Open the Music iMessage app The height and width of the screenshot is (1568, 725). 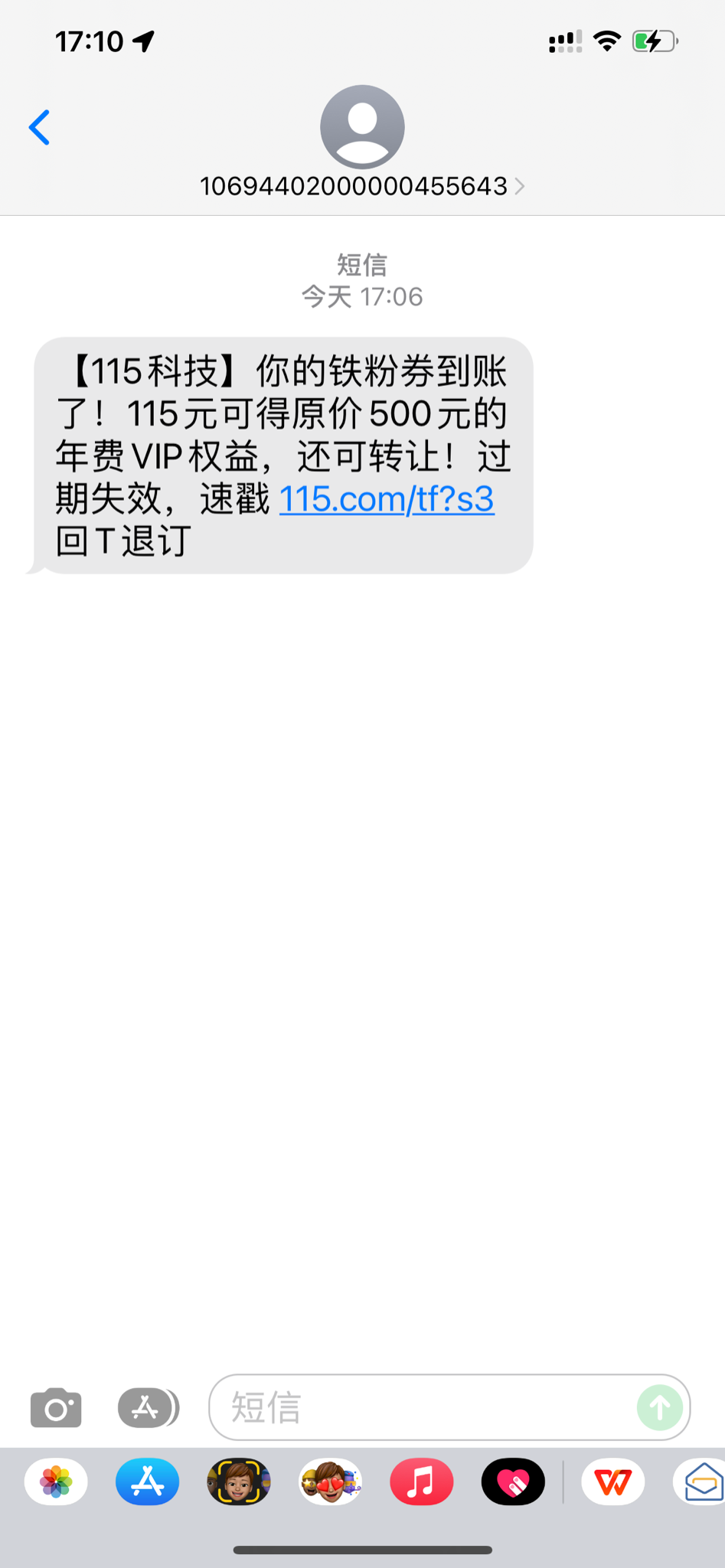click(422, 1482)
